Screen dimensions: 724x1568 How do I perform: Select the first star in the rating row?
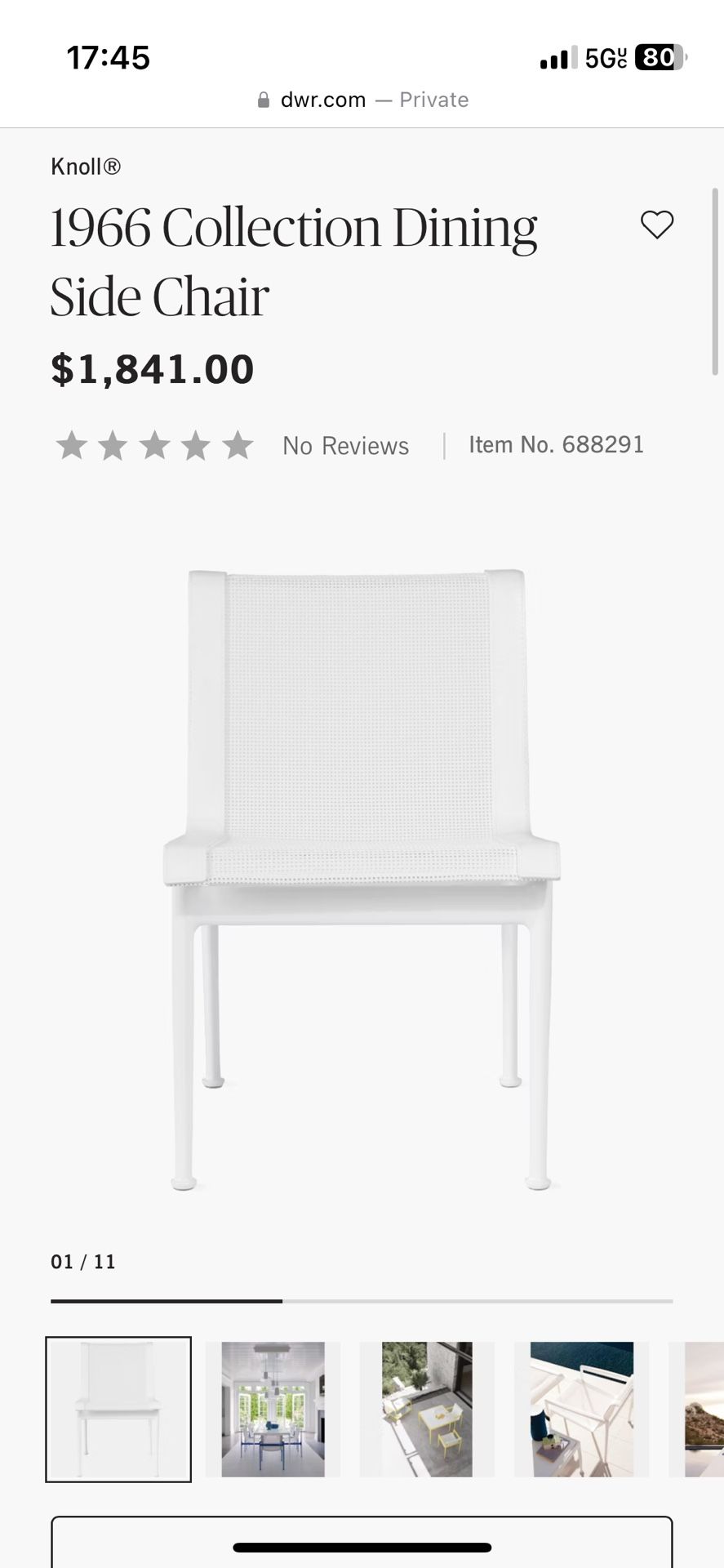[x=70, y=445]
